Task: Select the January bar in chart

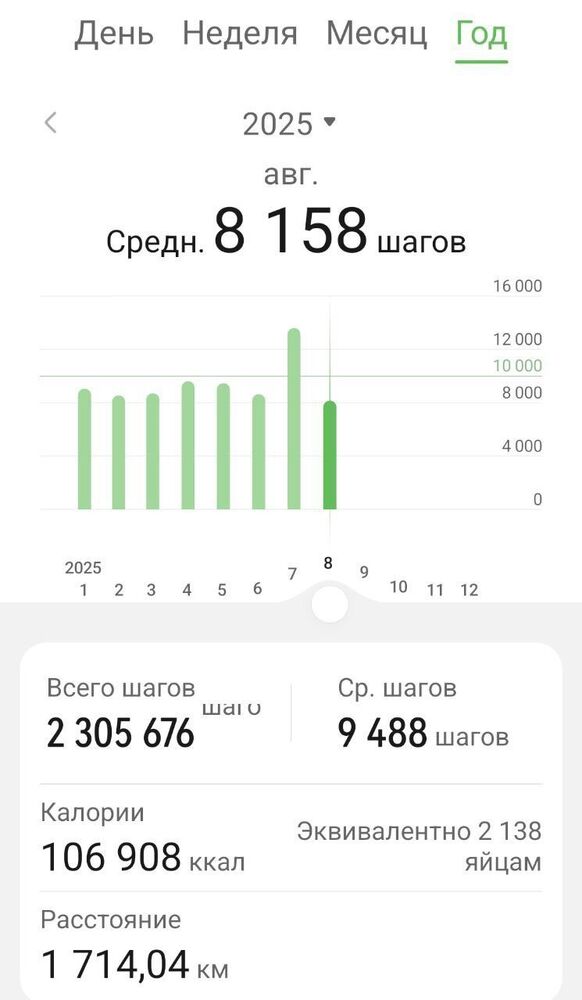Action: click(x=84, y=450)
